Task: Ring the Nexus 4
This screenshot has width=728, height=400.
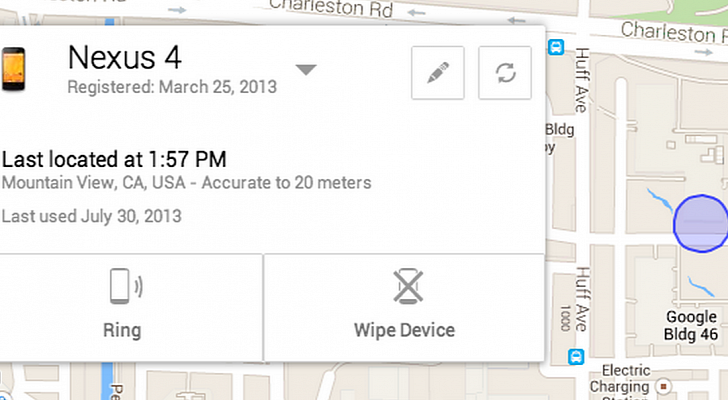Action: tap(123, 306)
